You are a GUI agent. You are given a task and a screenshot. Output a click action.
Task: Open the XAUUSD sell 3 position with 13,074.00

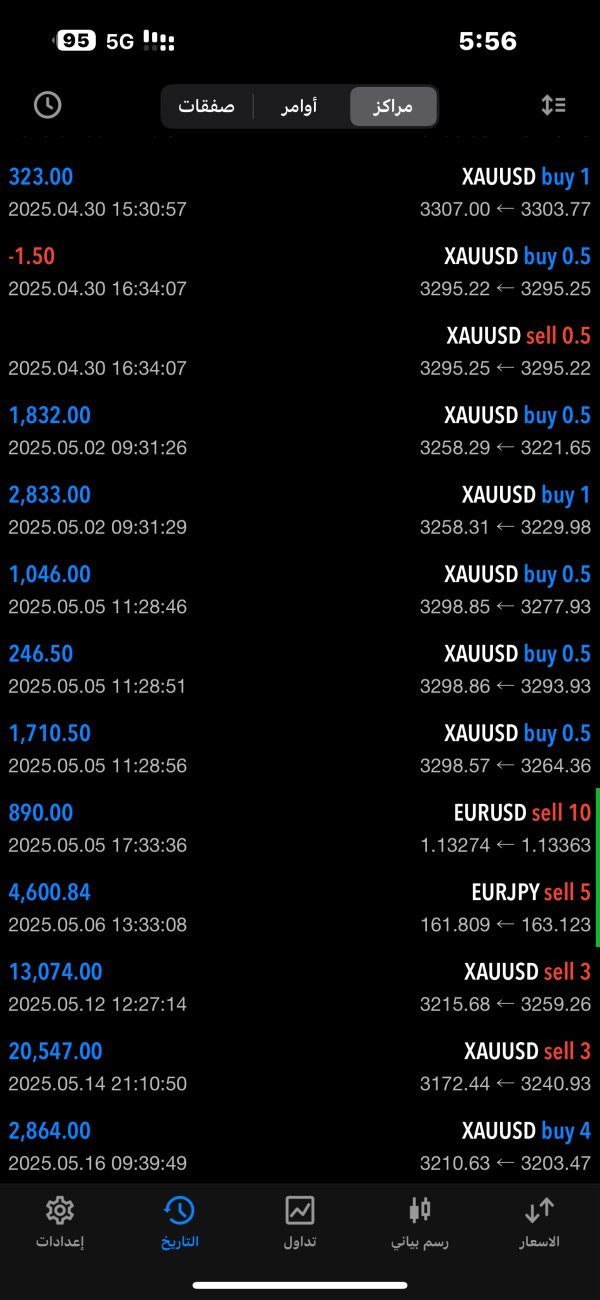(x=300, y=988)
